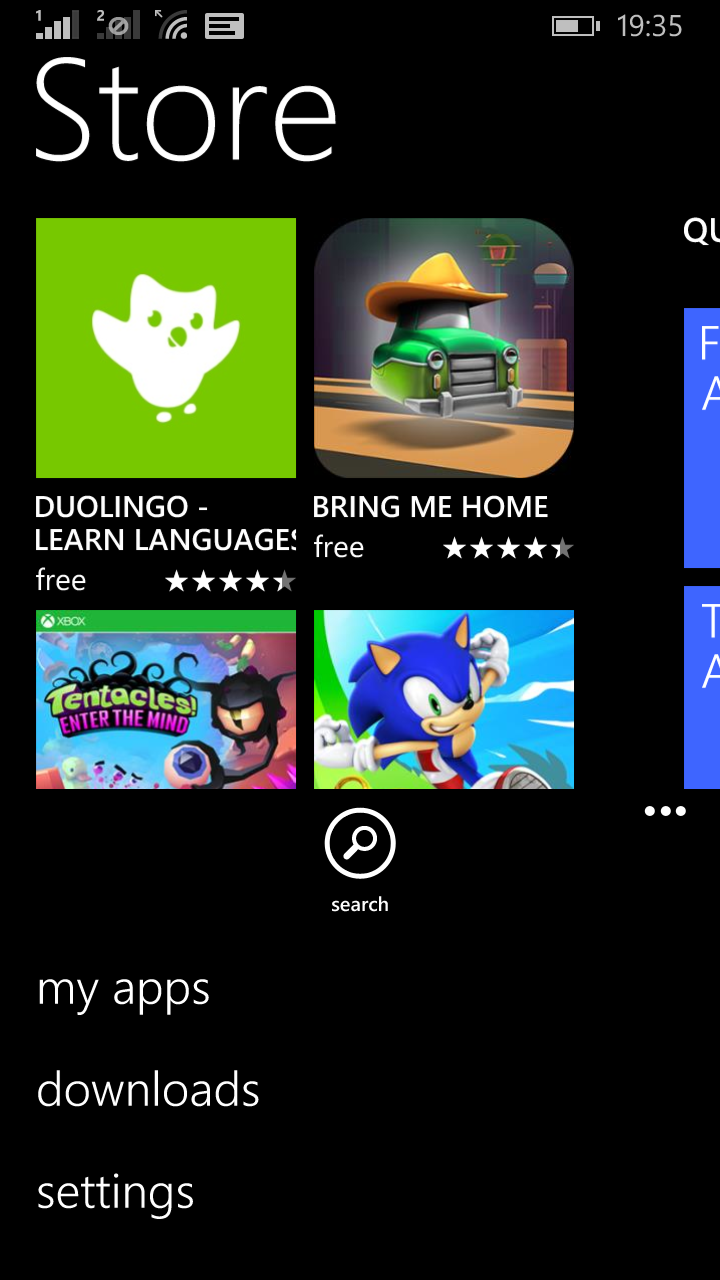This screenshot has height=1280, width=720.
Task: Open the Duolingo app tile
Action: 166,348
